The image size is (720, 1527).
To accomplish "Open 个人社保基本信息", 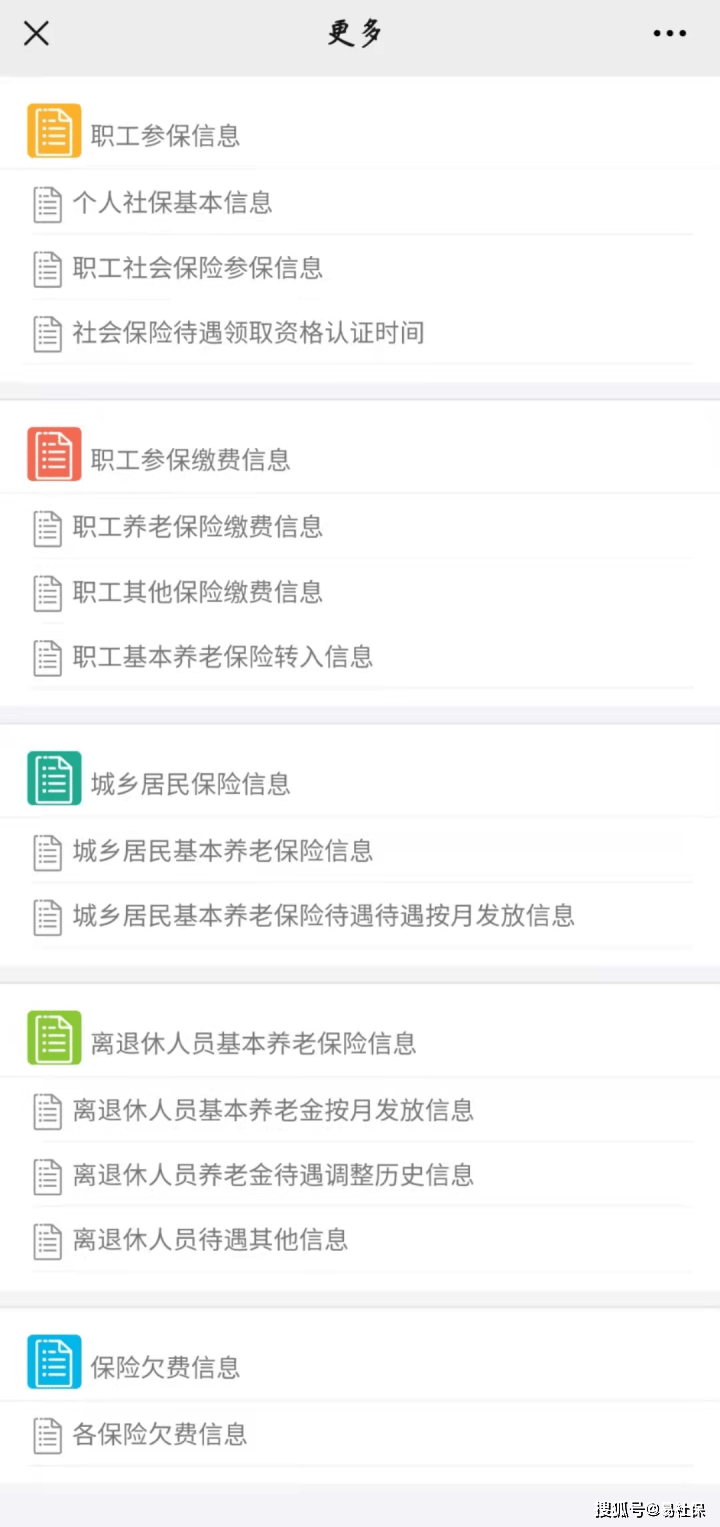I will (x=172, y=203).
